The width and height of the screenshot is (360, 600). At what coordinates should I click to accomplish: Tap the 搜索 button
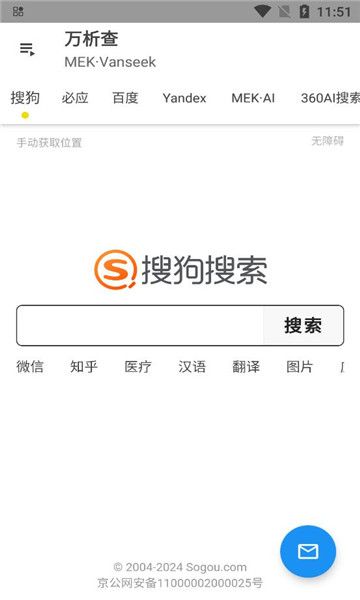(303, 325)
